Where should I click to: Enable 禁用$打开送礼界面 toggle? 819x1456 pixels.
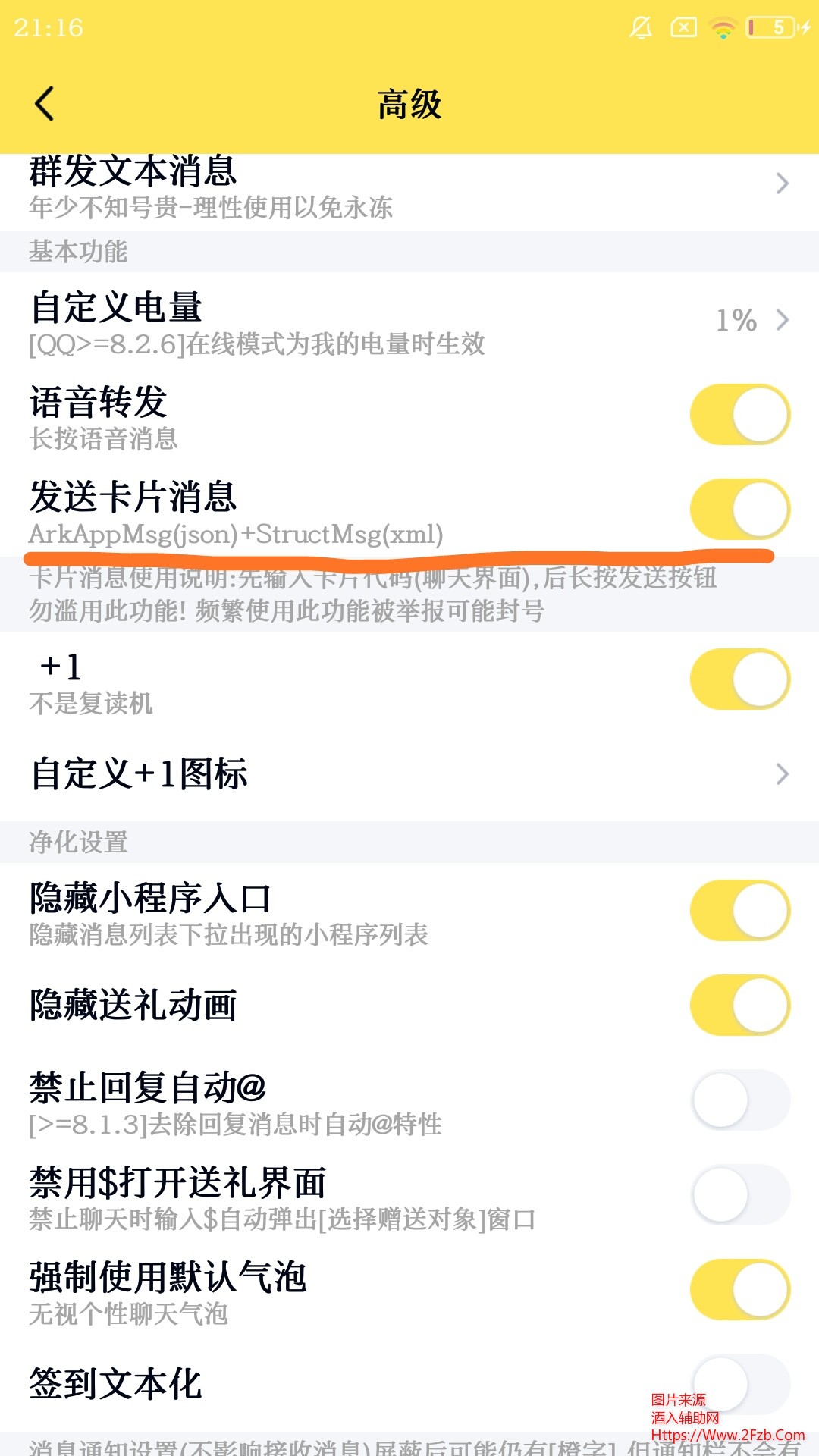click(739, 1195)
